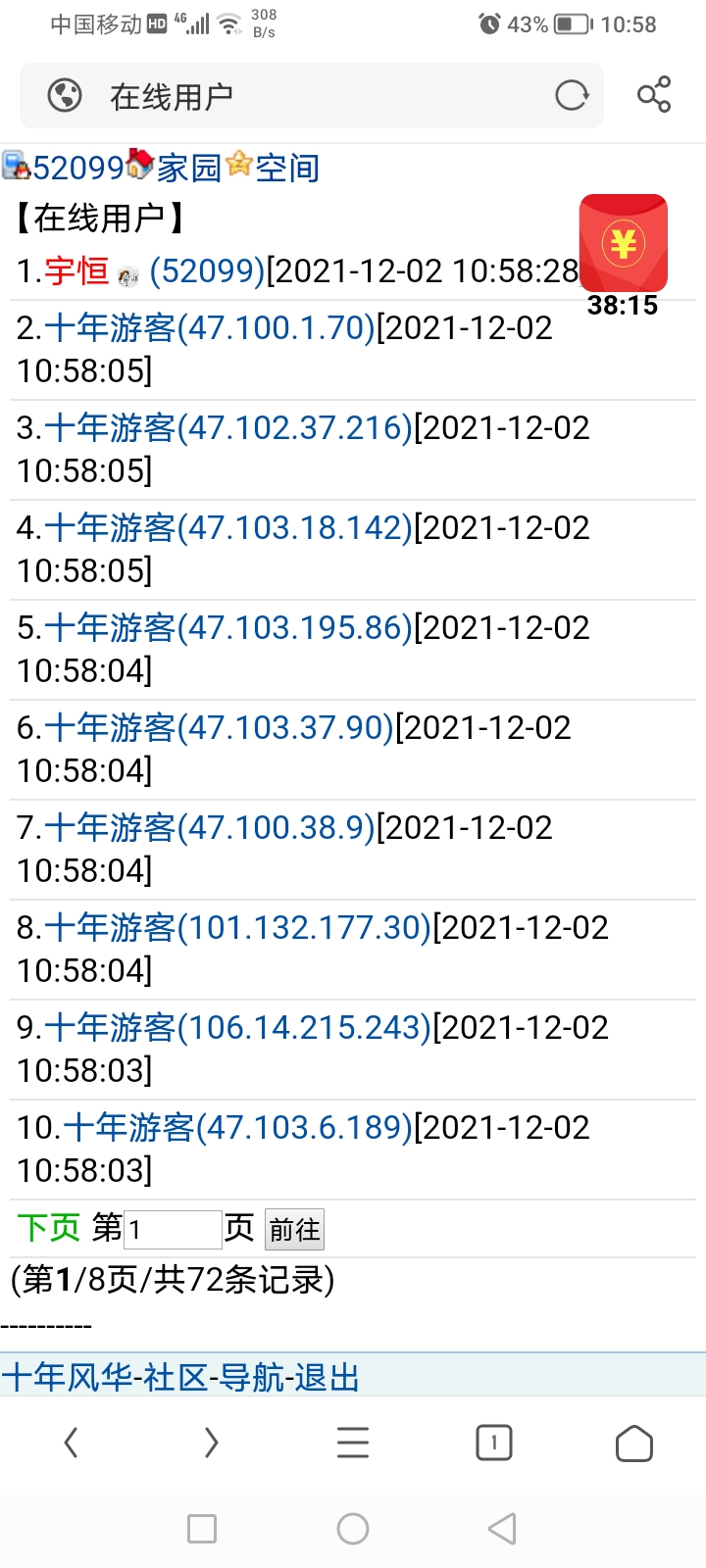Log out via 退出 link
The image size is (706, 1568).
pos(327,1377)
